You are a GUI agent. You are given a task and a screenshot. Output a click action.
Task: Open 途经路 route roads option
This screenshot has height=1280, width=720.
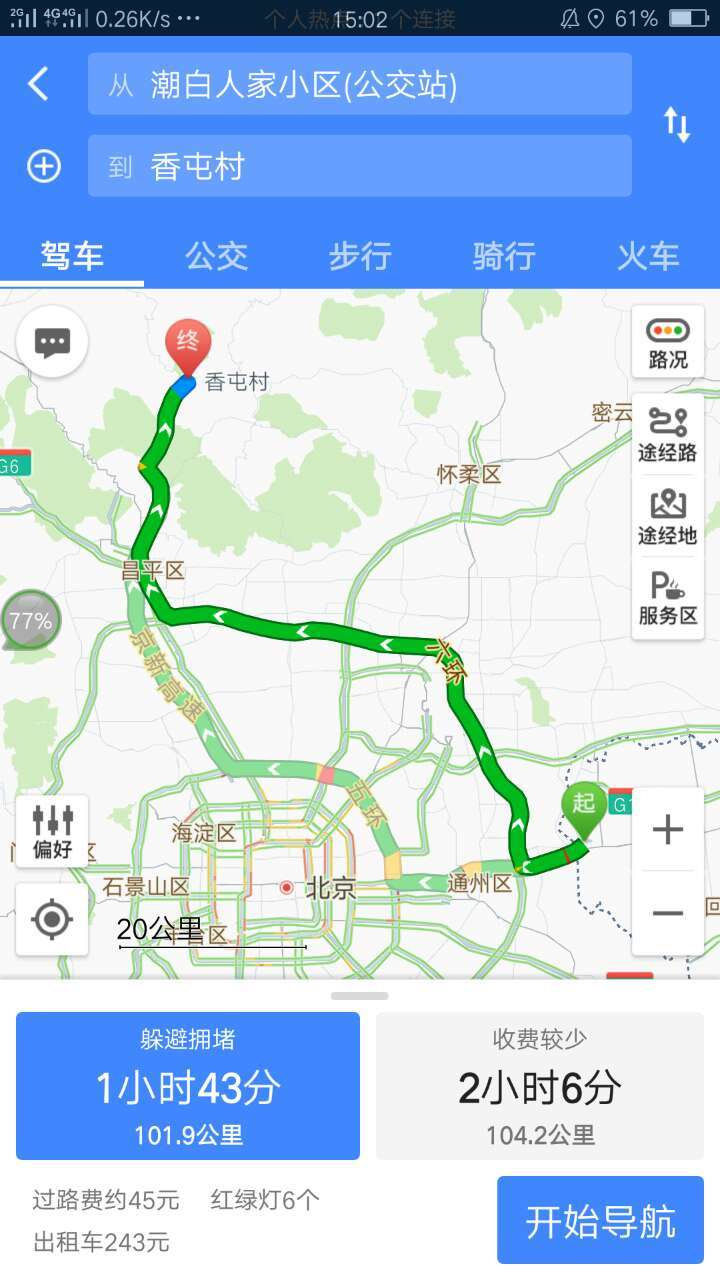668,436
